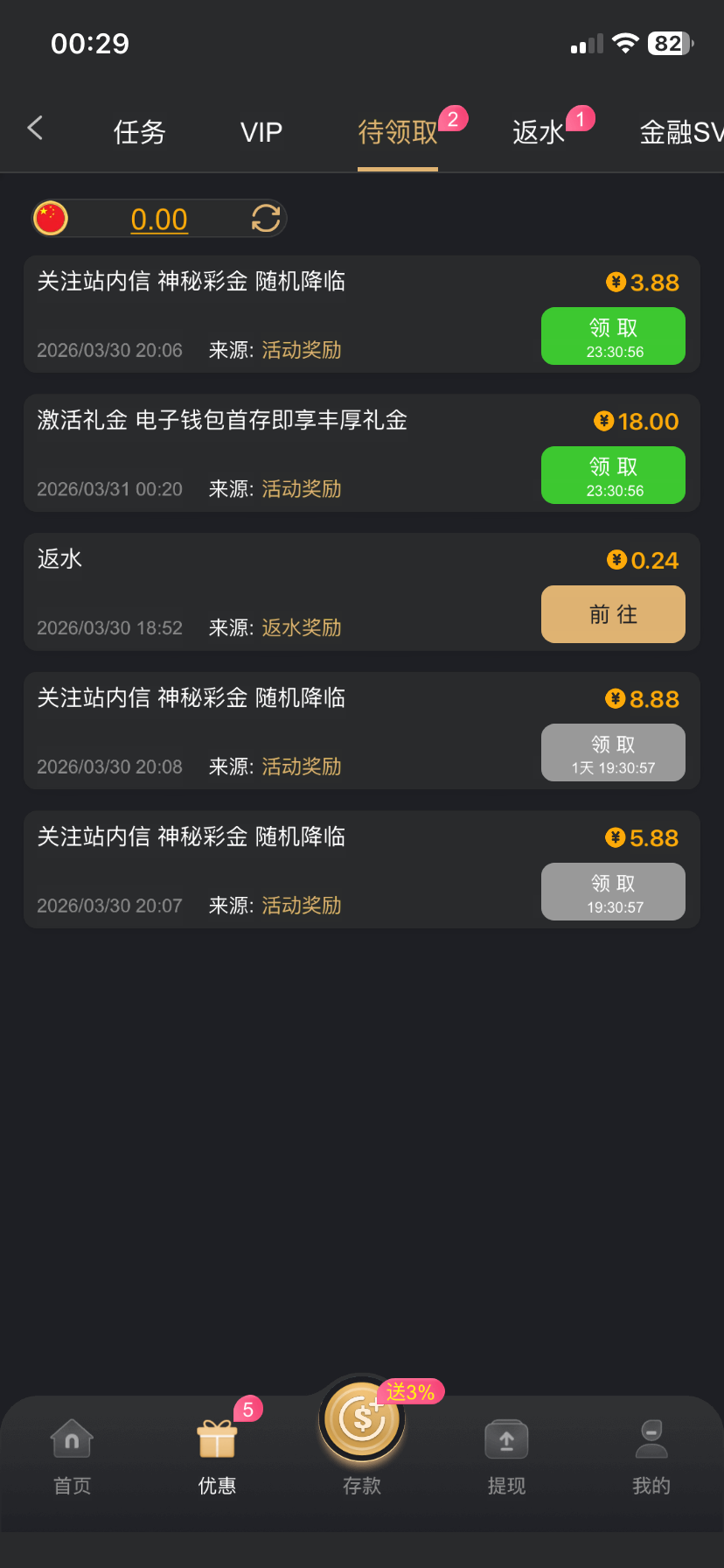724x1568 pixels.
Task: Tap 前往 for the 0.24 返水
Action: 613,614
